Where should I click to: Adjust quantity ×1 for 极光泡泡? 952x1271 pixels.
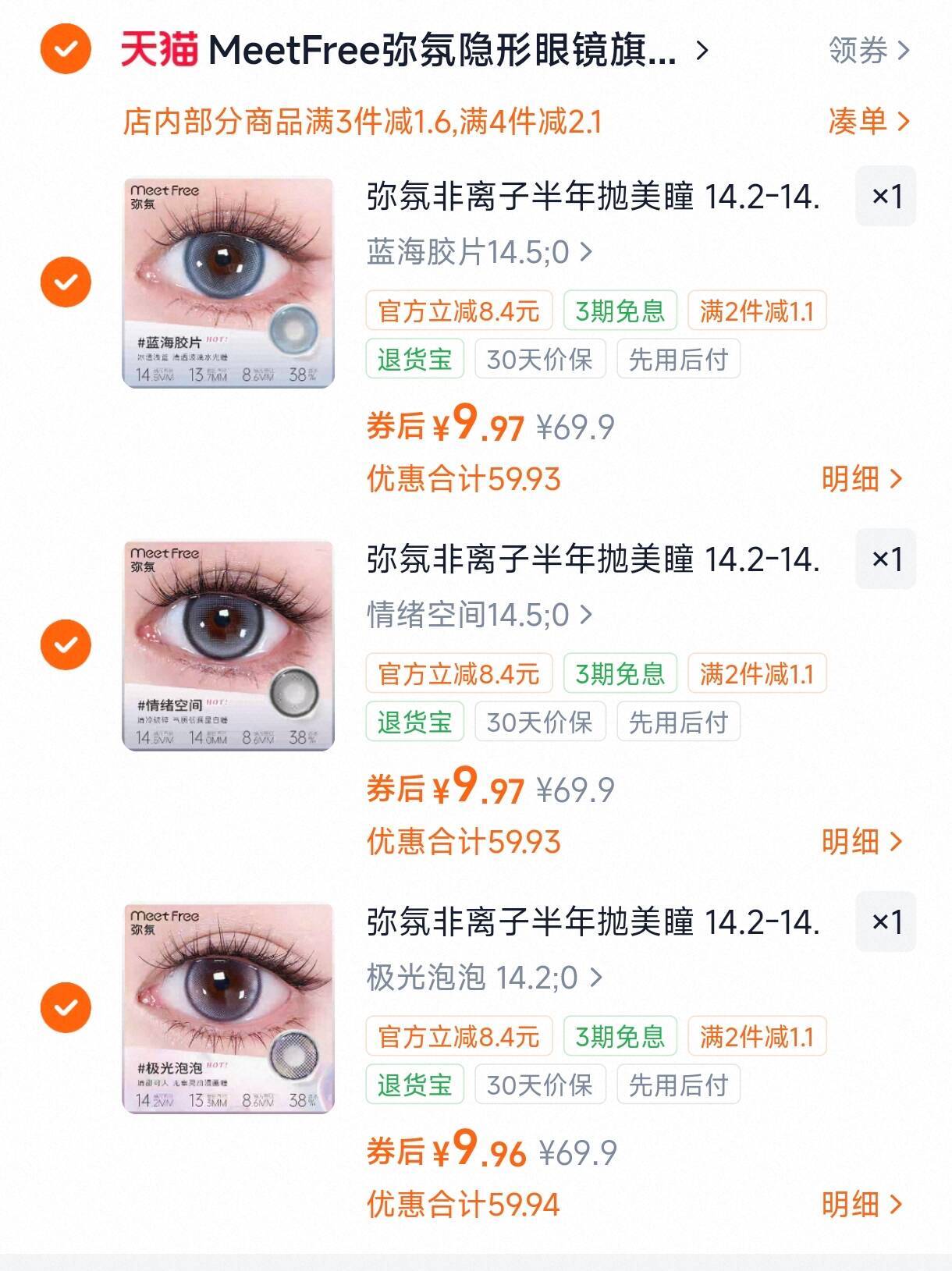click(886, 922)
